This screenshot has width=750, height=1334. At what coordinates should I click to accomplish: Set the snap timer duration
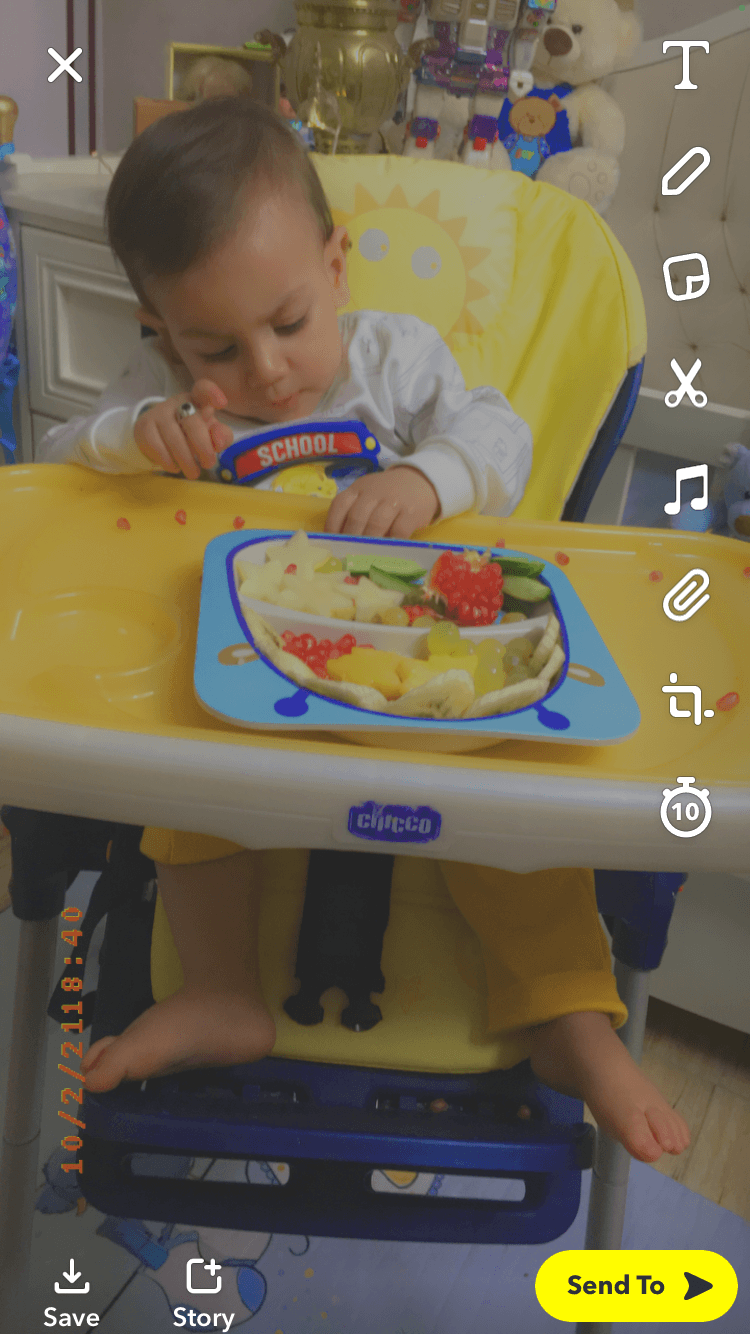tap(686, 807)
